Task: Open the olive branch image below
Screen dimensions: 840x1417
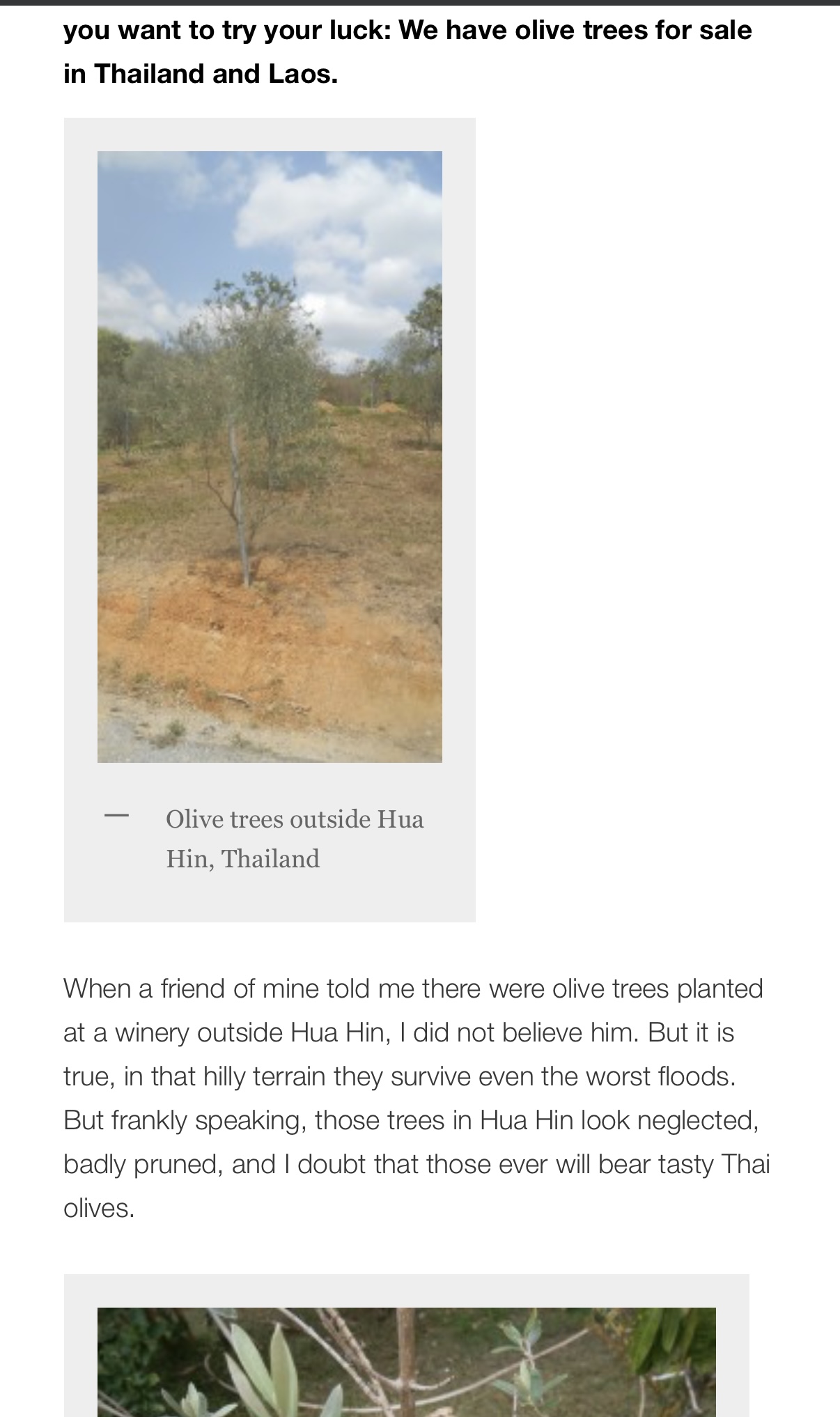Action: click(407, 1361)
